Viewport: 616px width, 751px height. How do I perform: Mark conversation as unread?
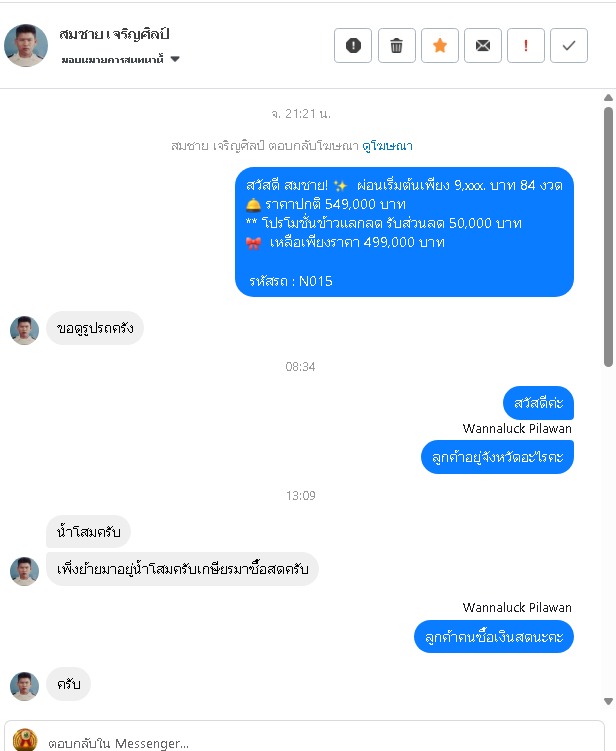[x=483, y=45]
